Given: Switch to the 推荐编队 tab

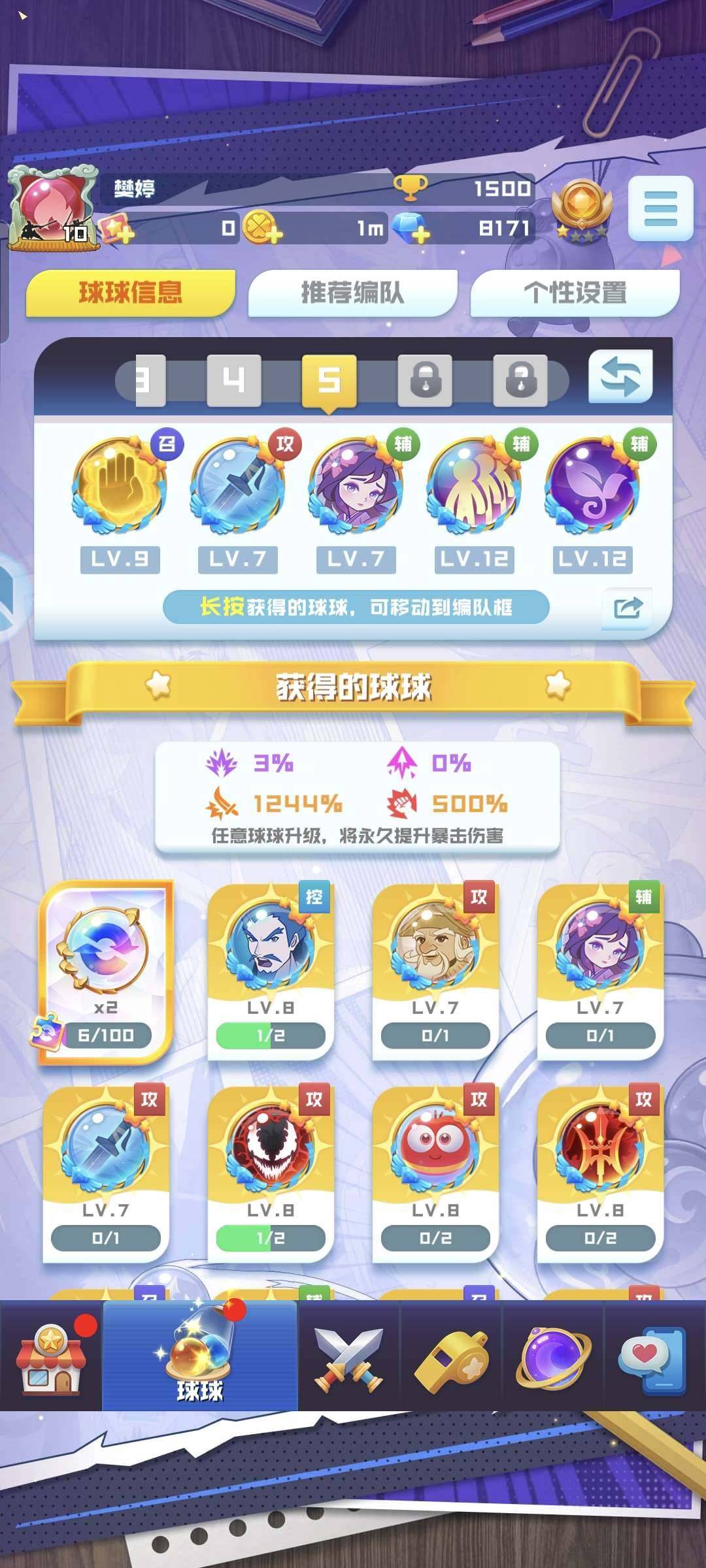Looking at the screenshot, I should tap(352, 293).
